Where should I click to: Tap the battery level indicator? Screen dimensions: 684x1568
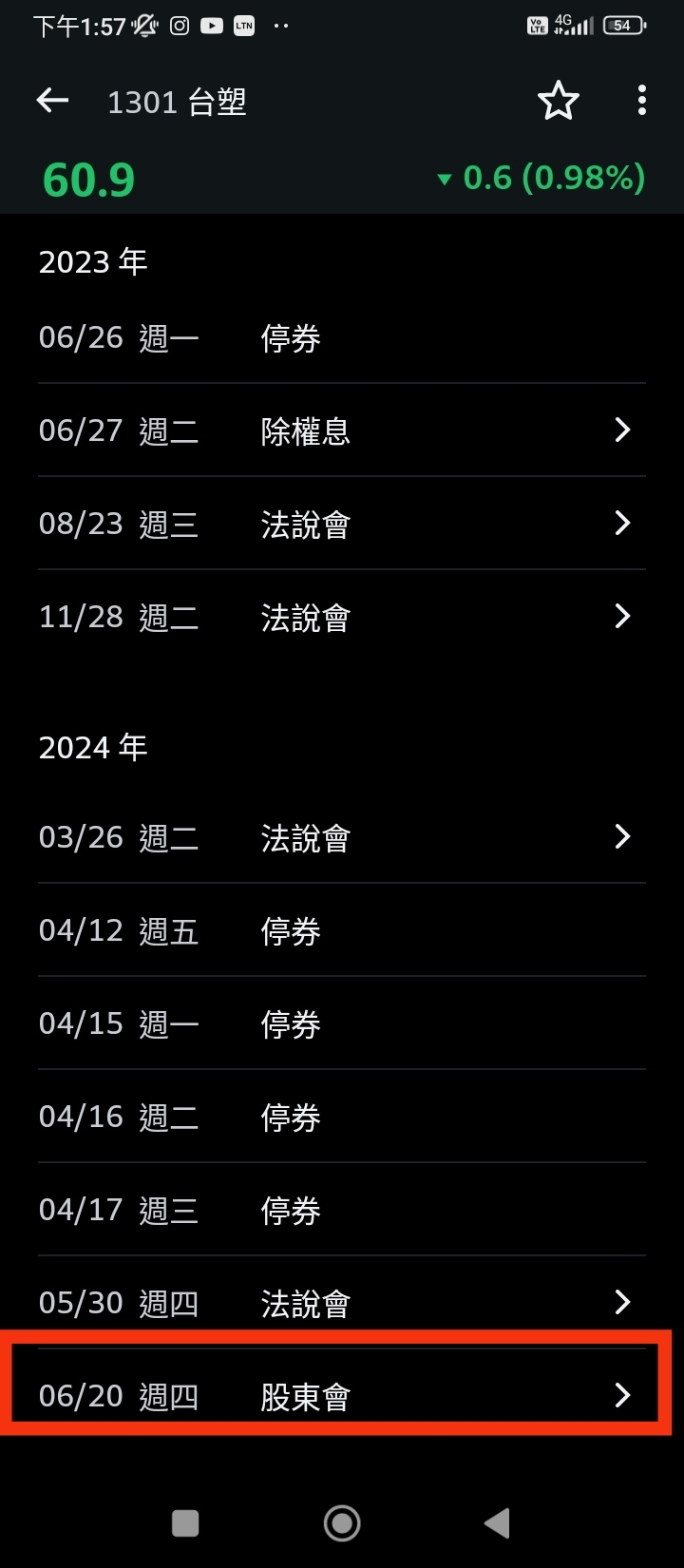[623, 25]
